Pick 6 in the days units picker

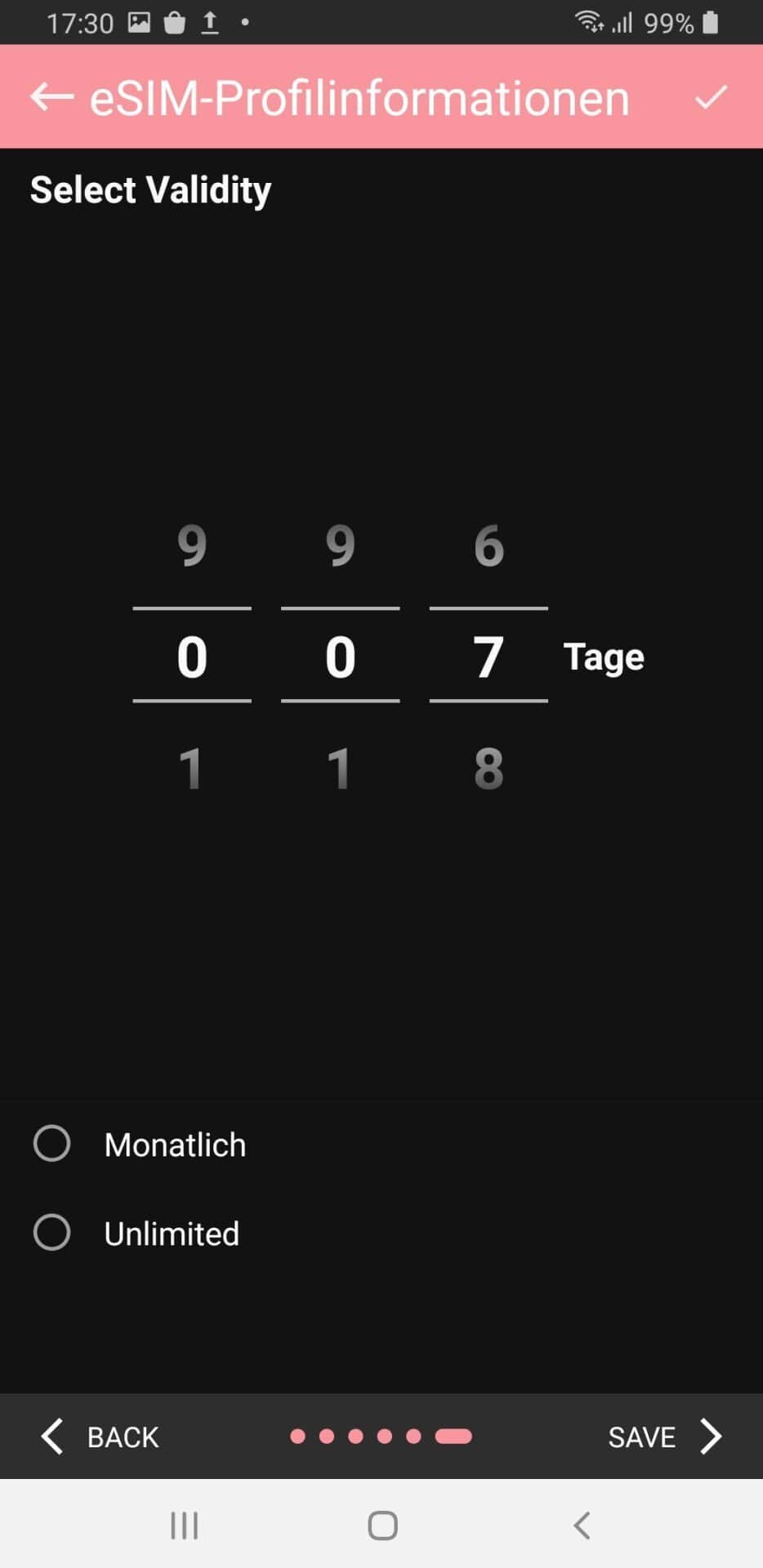[x=489, y=546]
